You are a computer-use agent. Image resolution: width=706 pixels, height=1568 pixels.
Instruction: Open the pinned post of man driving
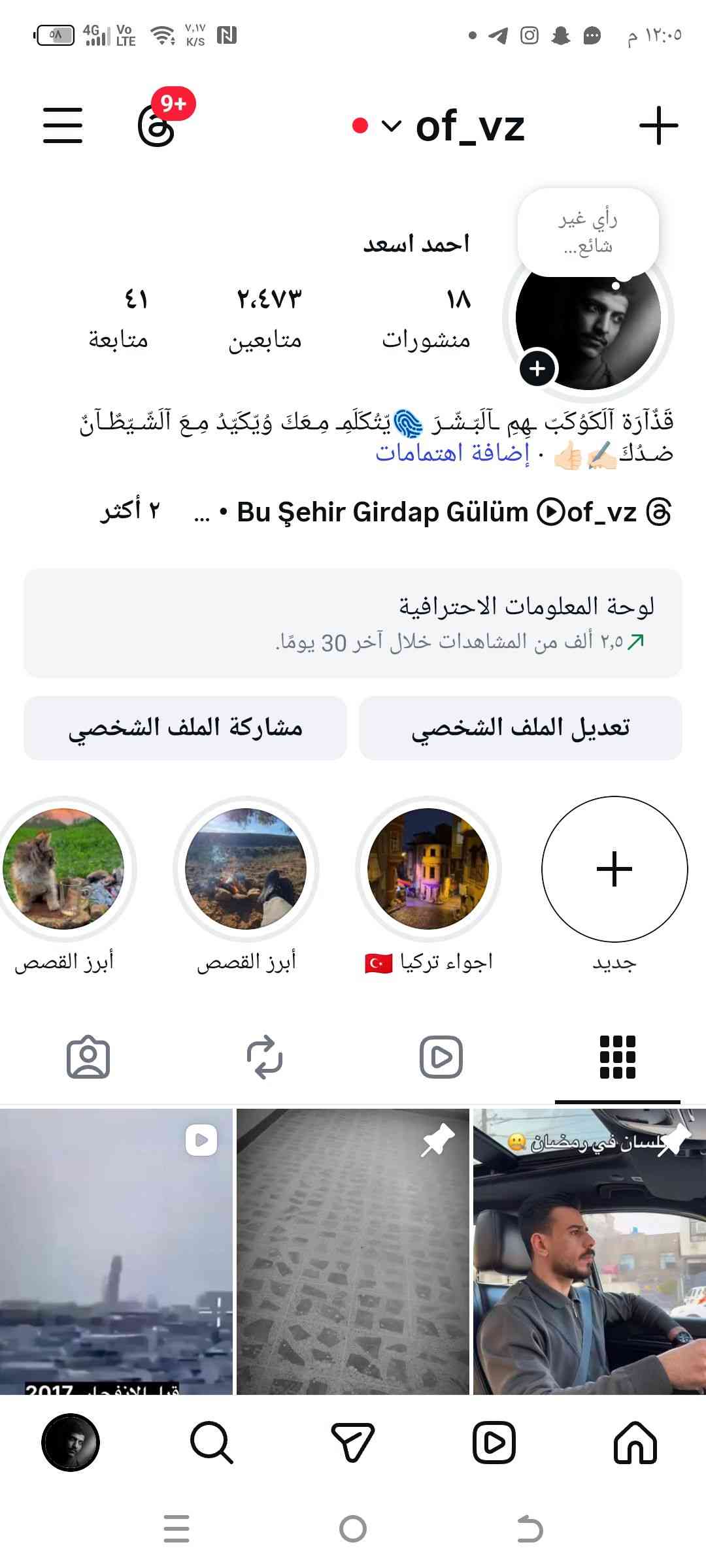click(588, 1251)
